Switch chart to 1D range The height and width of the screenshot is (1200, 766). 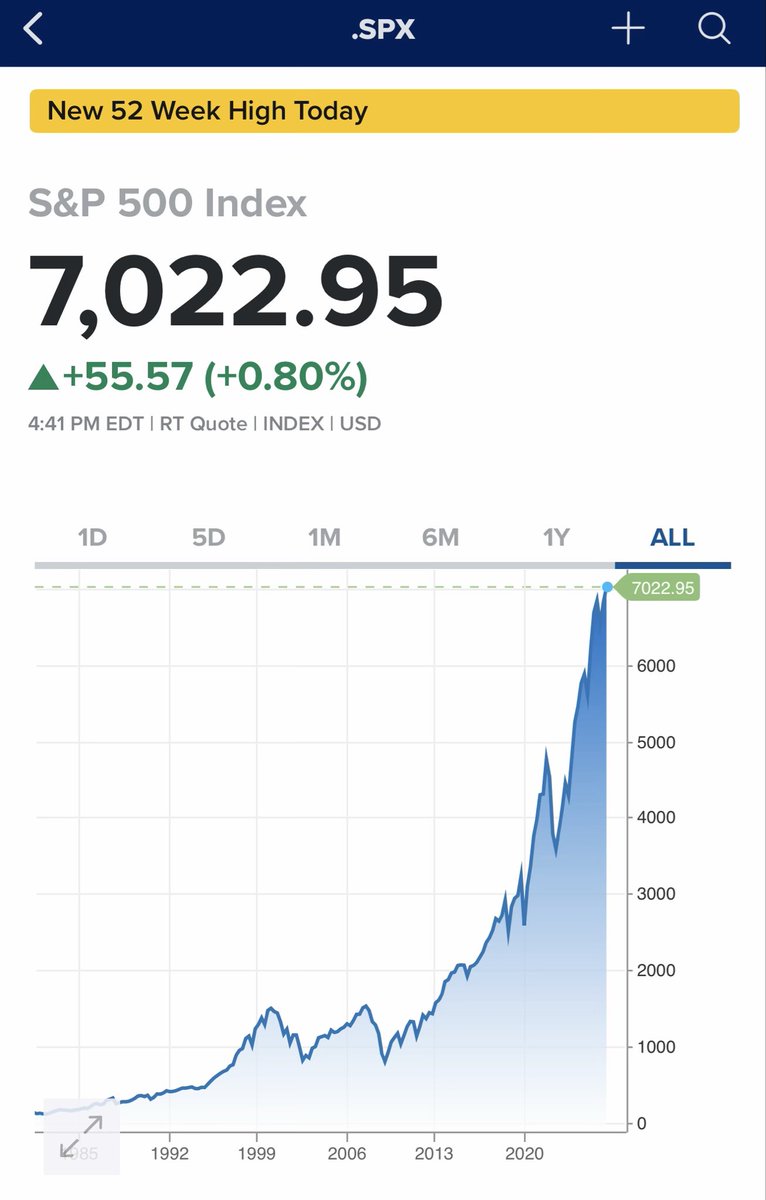(x=92, y=538)
